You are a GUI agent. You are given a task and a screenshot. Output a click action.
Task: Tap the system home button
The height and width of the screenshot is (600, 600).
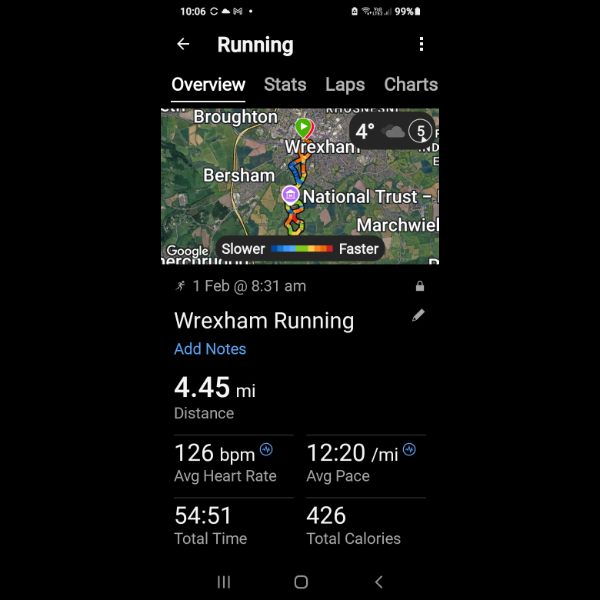coord(301,582)
